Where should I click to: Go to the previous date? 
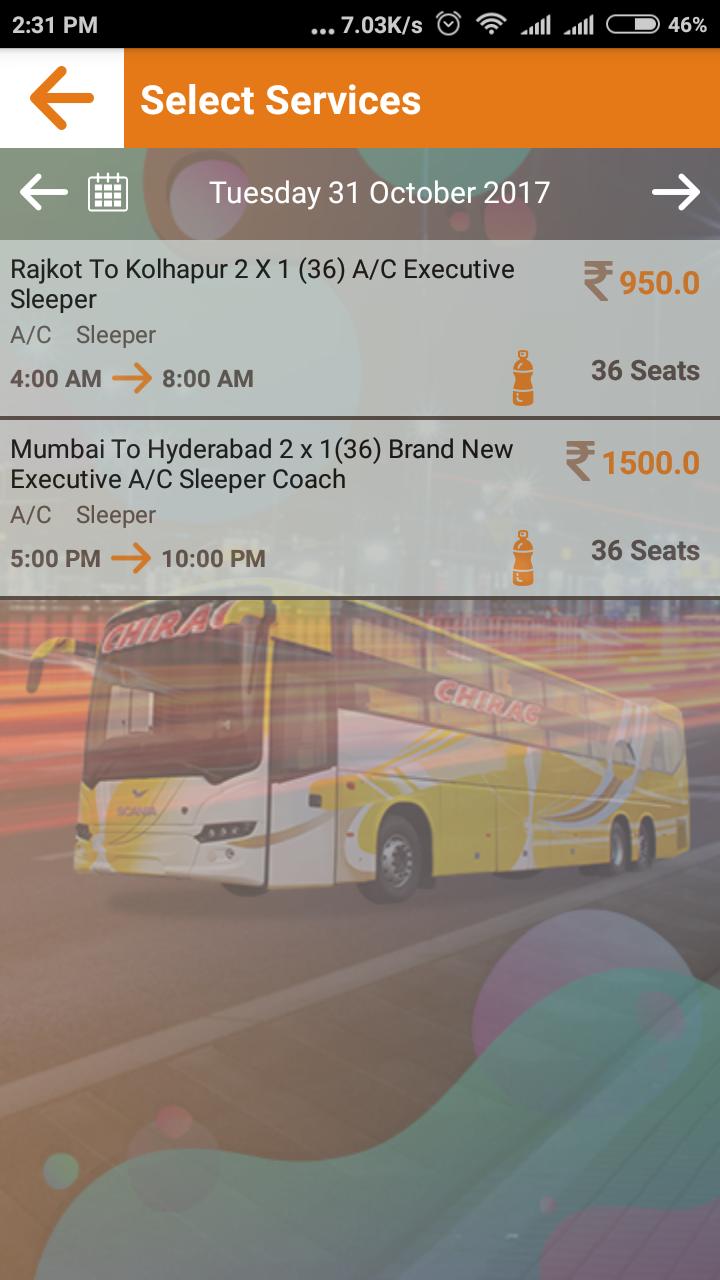(44, 192)
